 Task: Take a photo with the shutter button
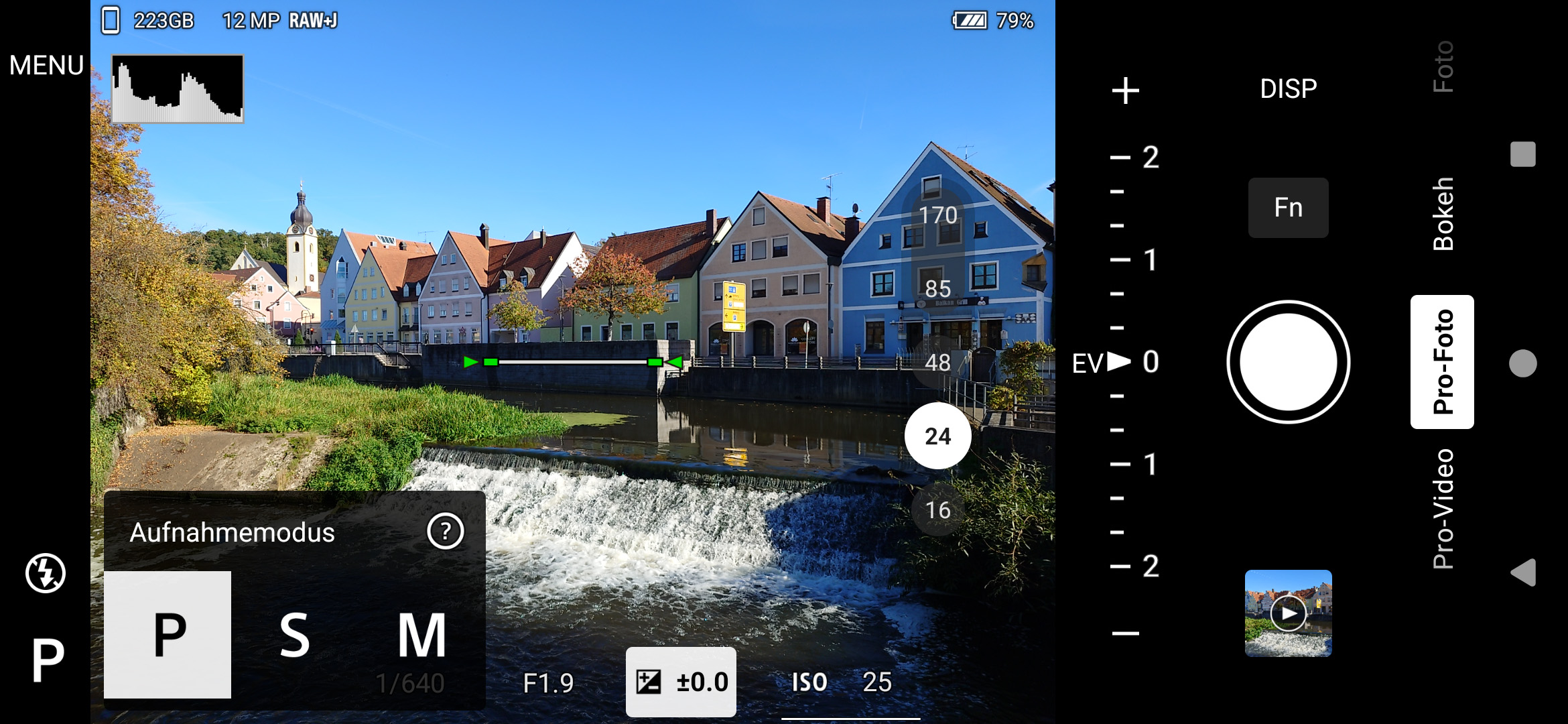click(1288, 362)
